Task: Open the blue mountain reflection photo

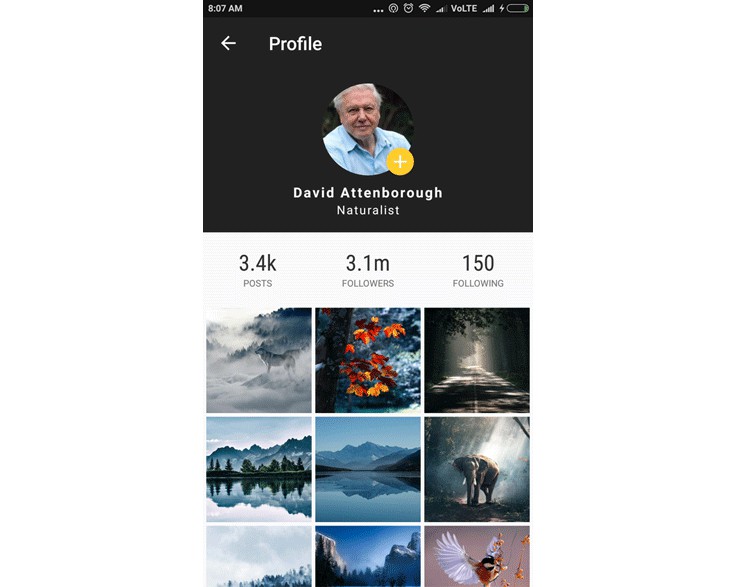Action: (368, 469)
